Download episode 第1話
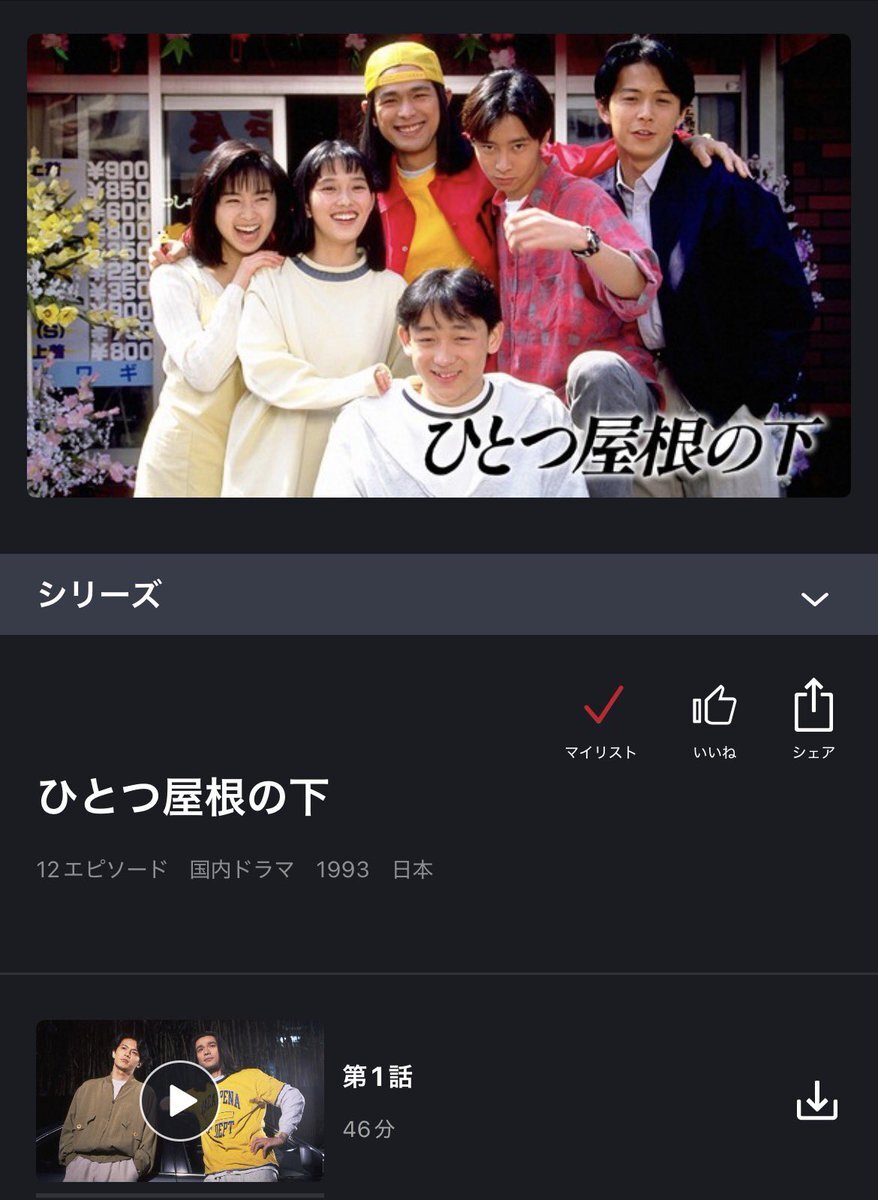 tap(816, 1101)
